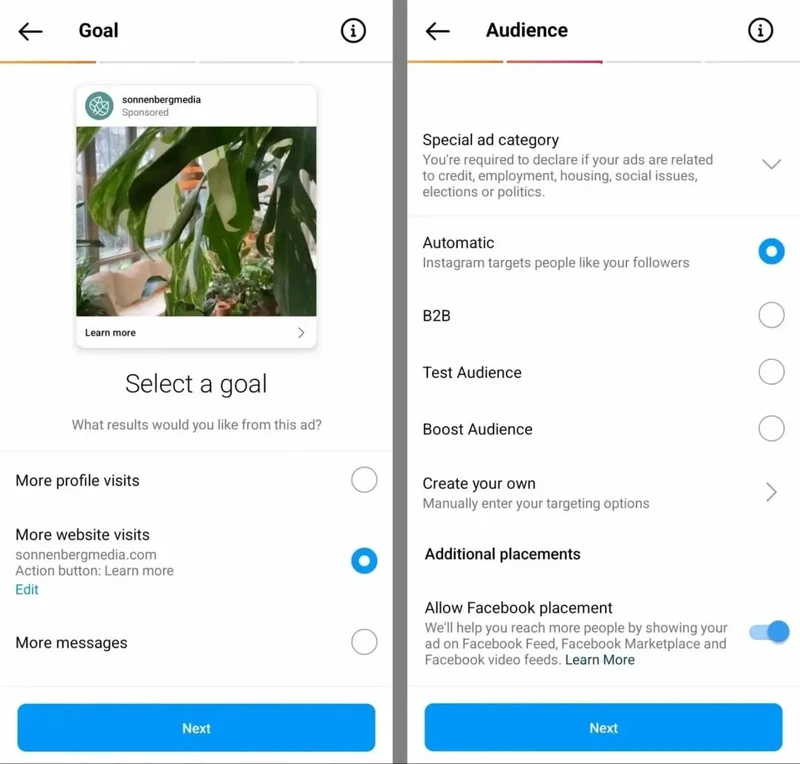Go back from the Goal screen
800x764 pixels.
(x=31, y=31)
